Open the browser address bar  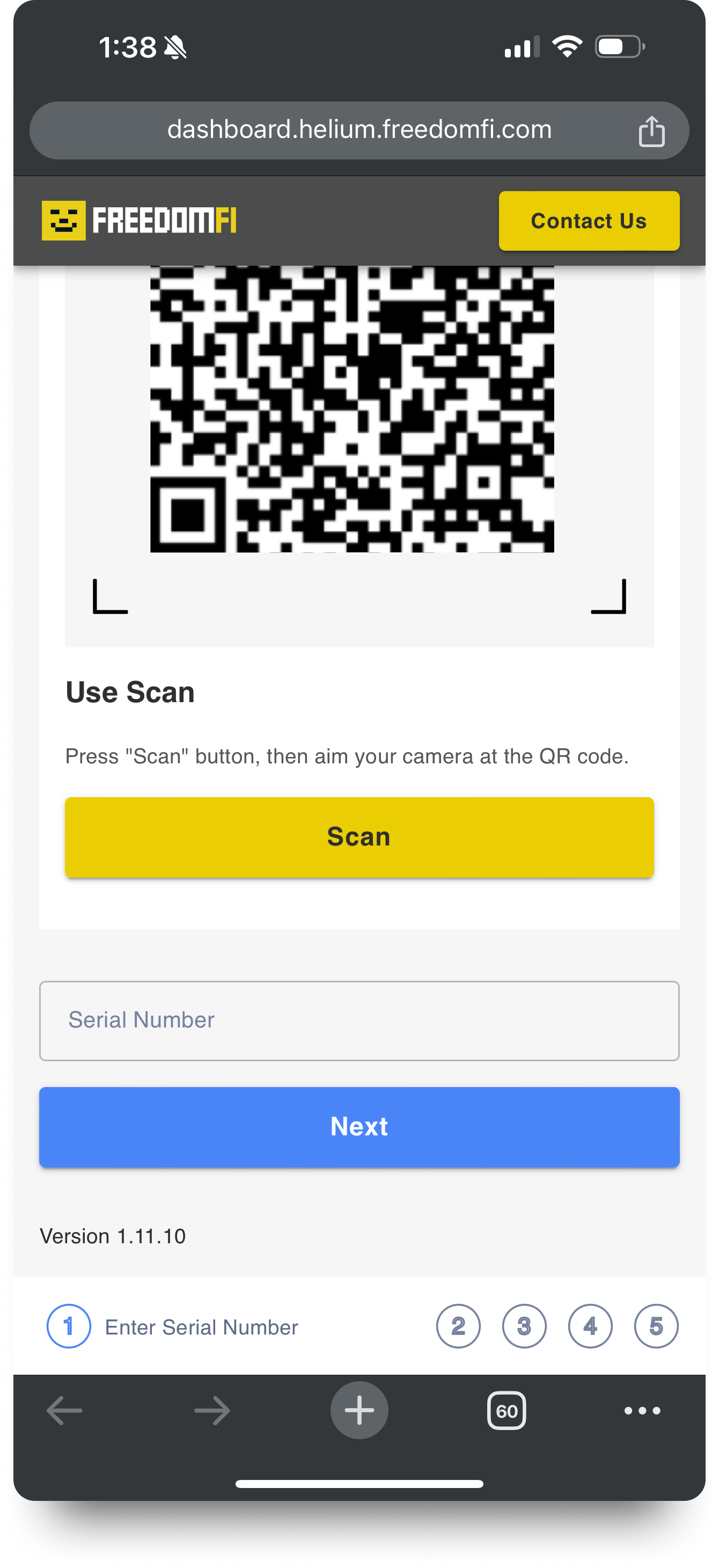point(359,130)
